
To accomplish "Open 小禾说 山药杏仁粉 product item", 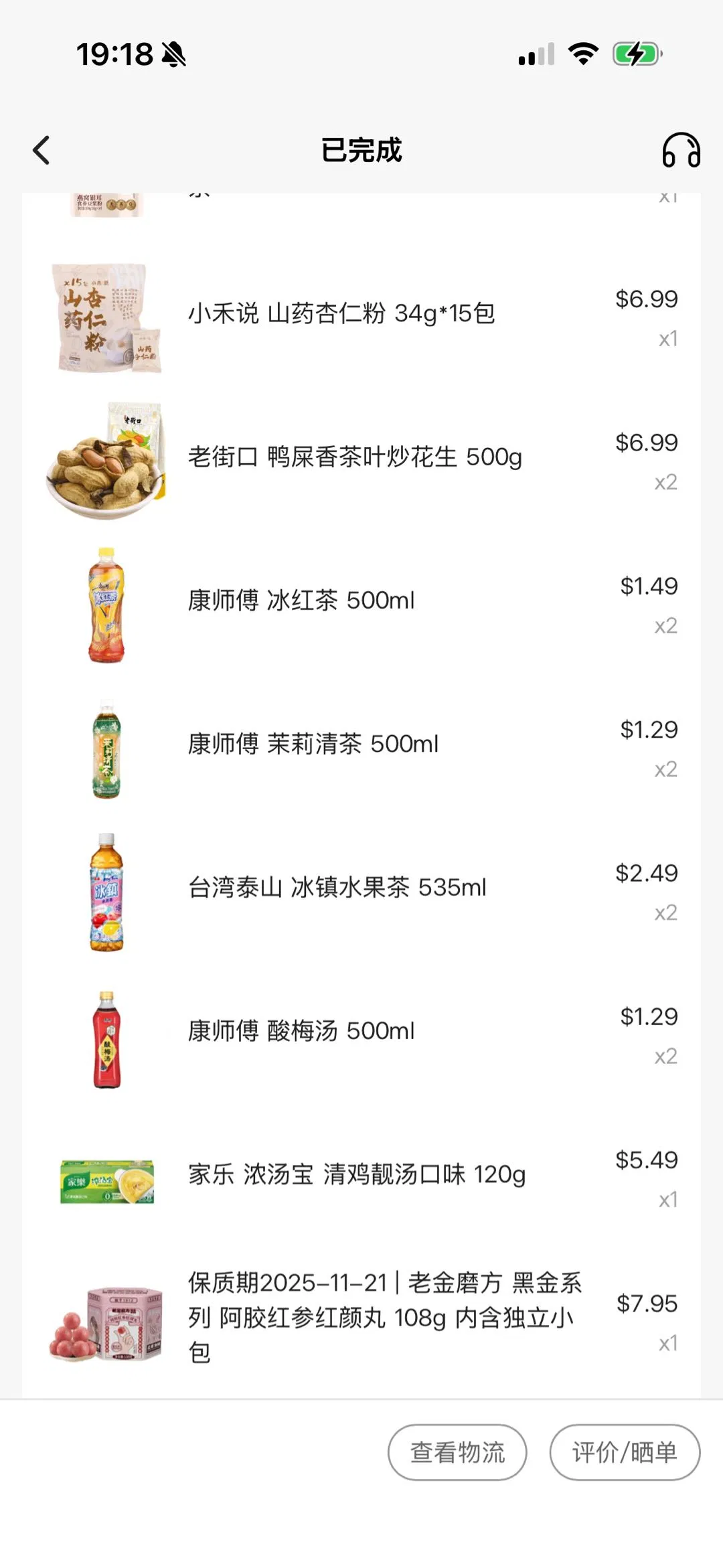I will [341, 313].
